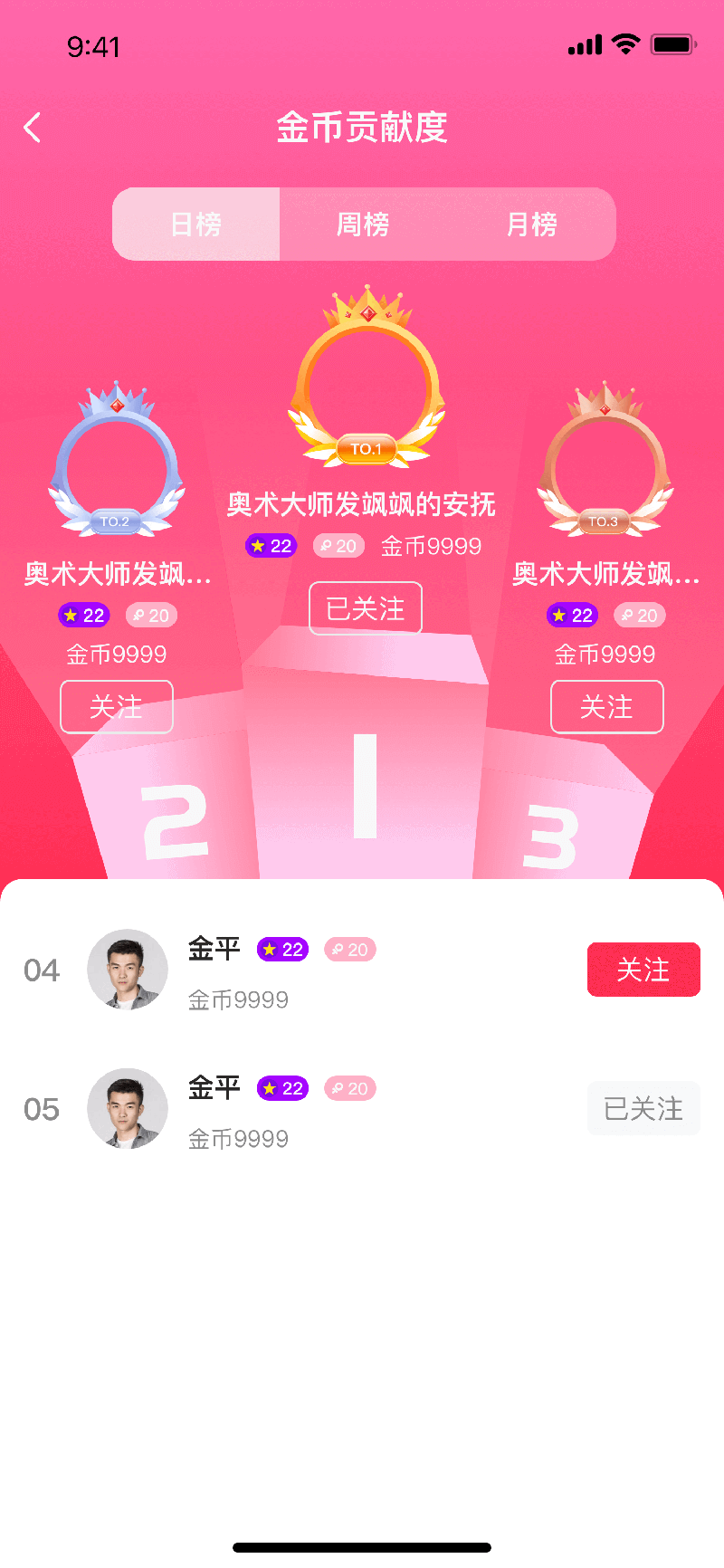Switch to the 周榜 tab
Image resolution: width=724 pixels, height=1568 pixels.
click(x=363, y=225)
